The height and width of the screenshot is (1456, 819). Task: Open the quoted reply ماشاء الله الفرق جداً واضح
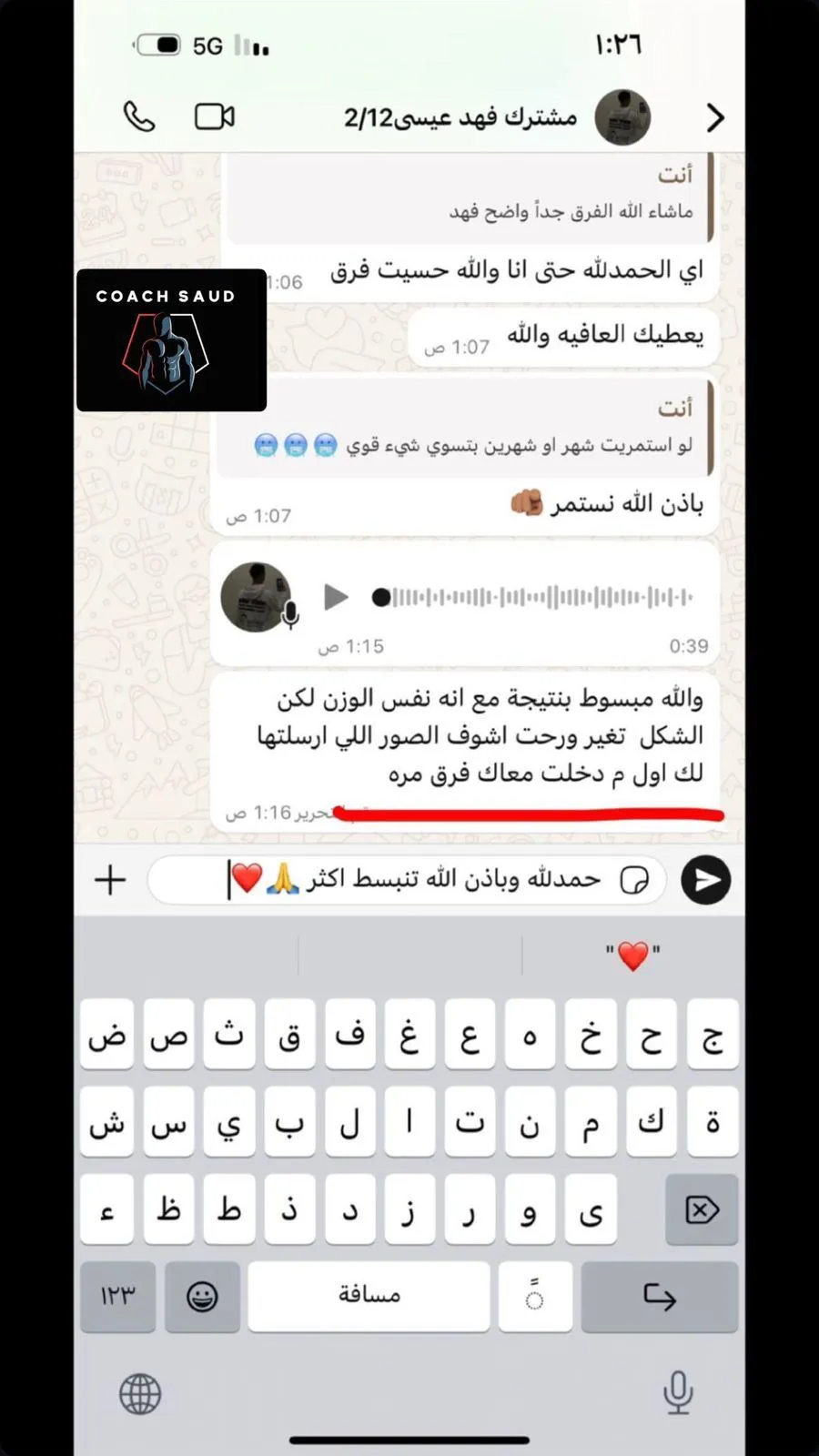(x=468, y=197)
